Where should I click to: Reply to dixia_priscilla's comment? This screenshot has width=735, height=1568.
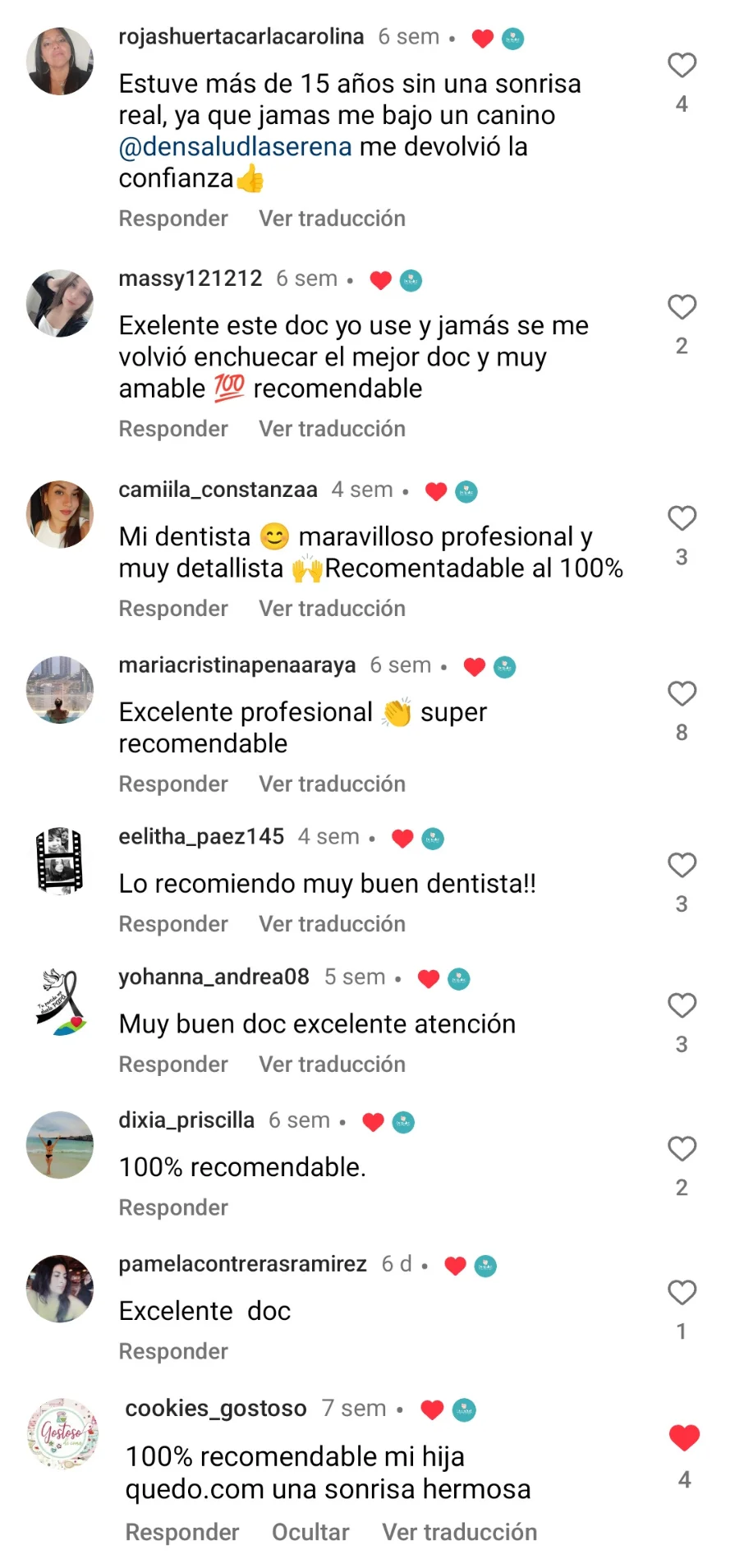click(x=173, y=1207)
